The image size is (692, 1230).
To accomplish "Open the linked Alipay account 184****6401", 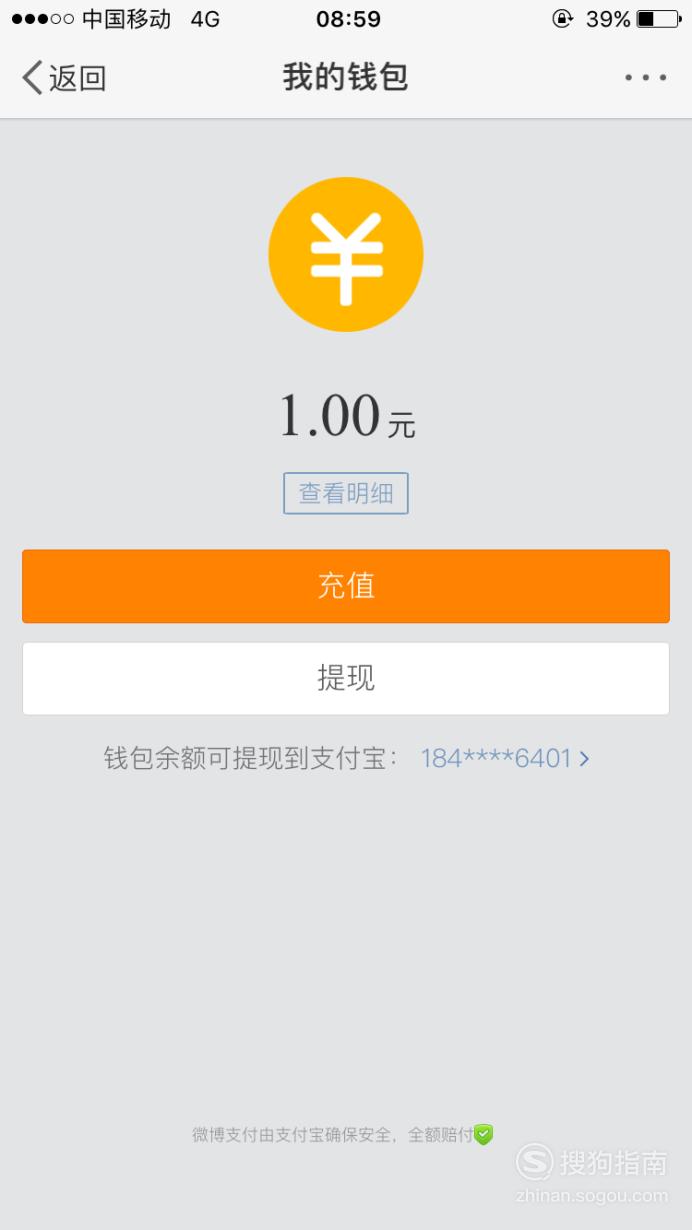I will (x=505, y=758).
